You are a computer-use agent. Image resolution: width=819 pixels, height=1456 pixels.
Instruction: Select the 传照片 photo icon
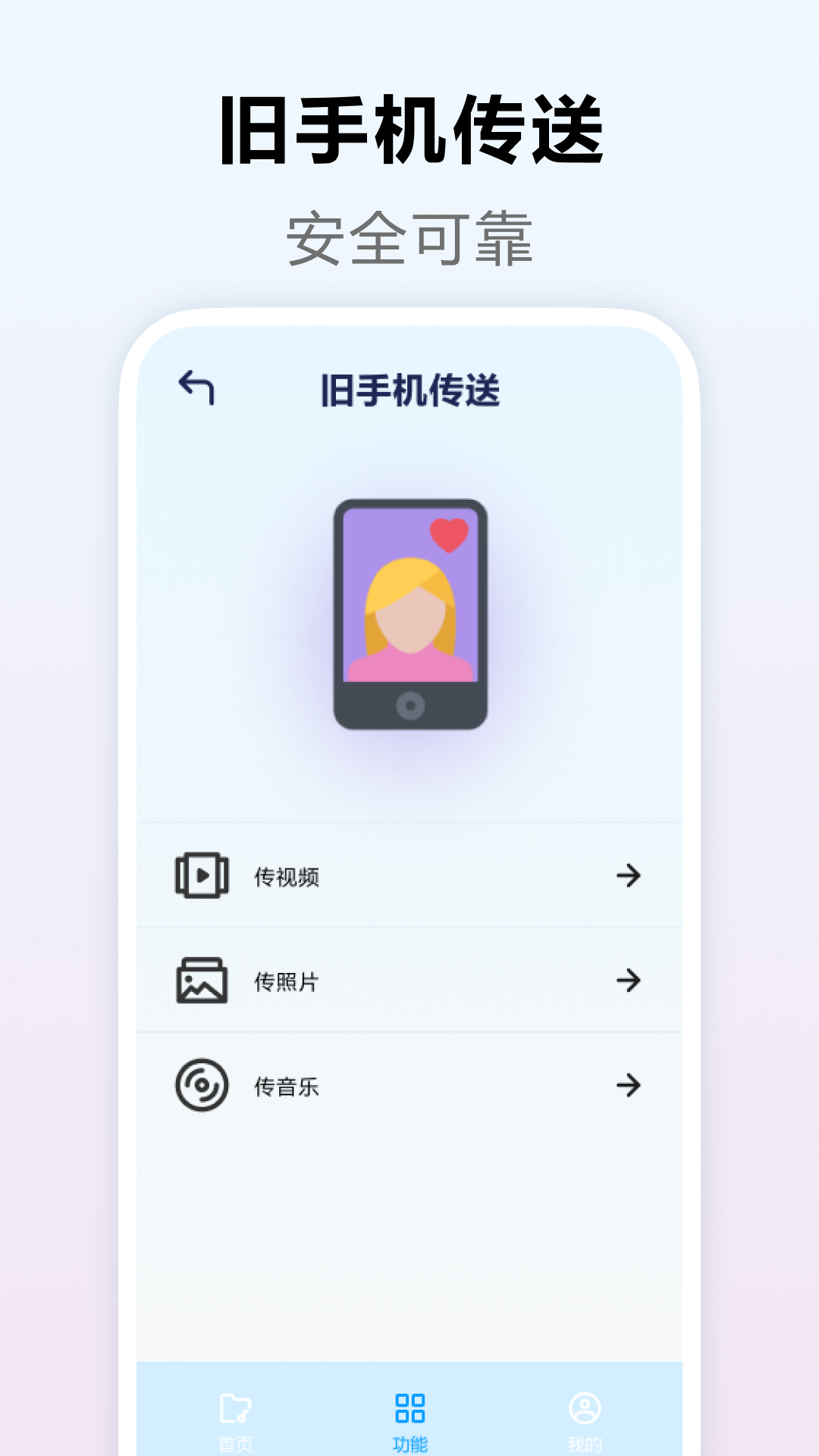coord(200,982)
